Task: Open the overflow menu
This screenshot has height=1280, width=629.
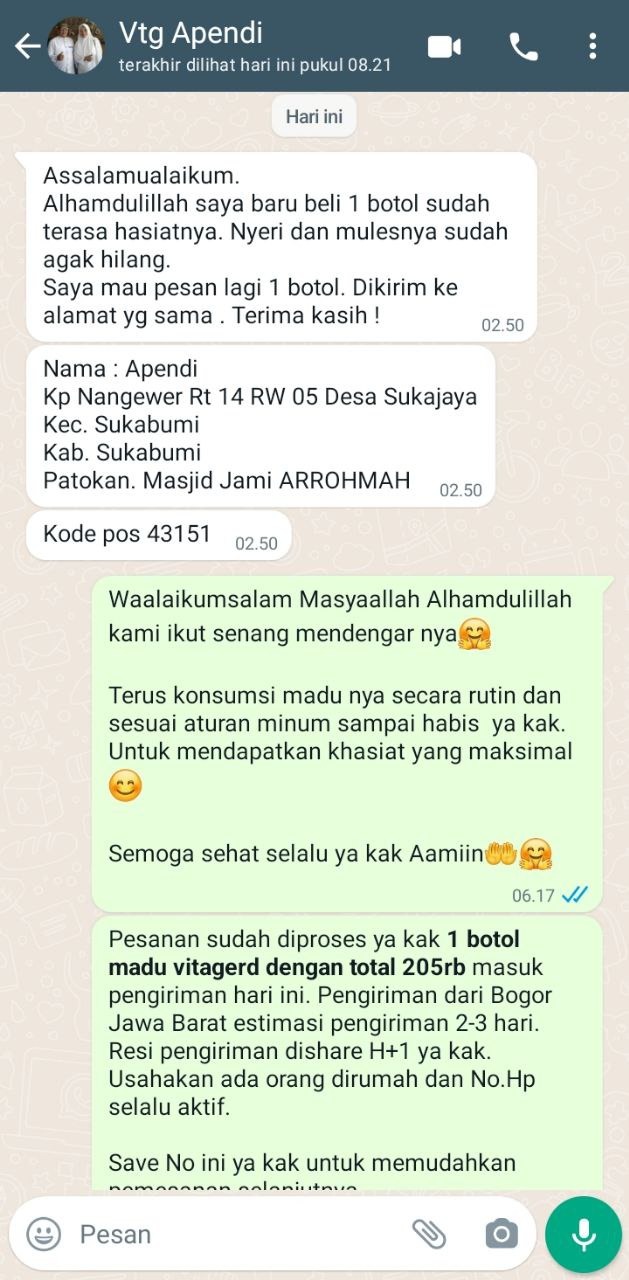Action: click(593, 46)
